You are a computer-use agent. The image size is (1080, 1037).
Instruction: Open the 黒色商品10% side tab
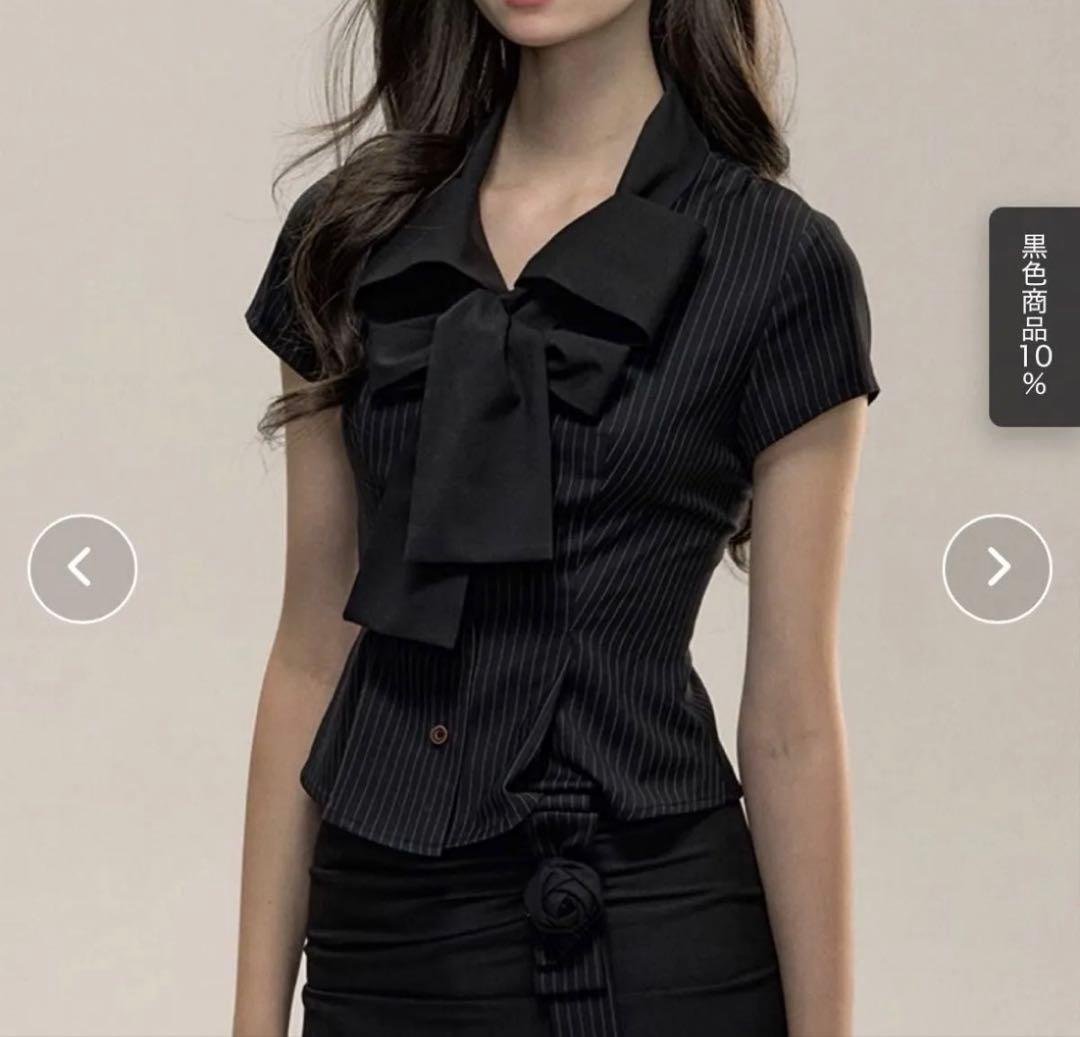(x=1034, y=316)
